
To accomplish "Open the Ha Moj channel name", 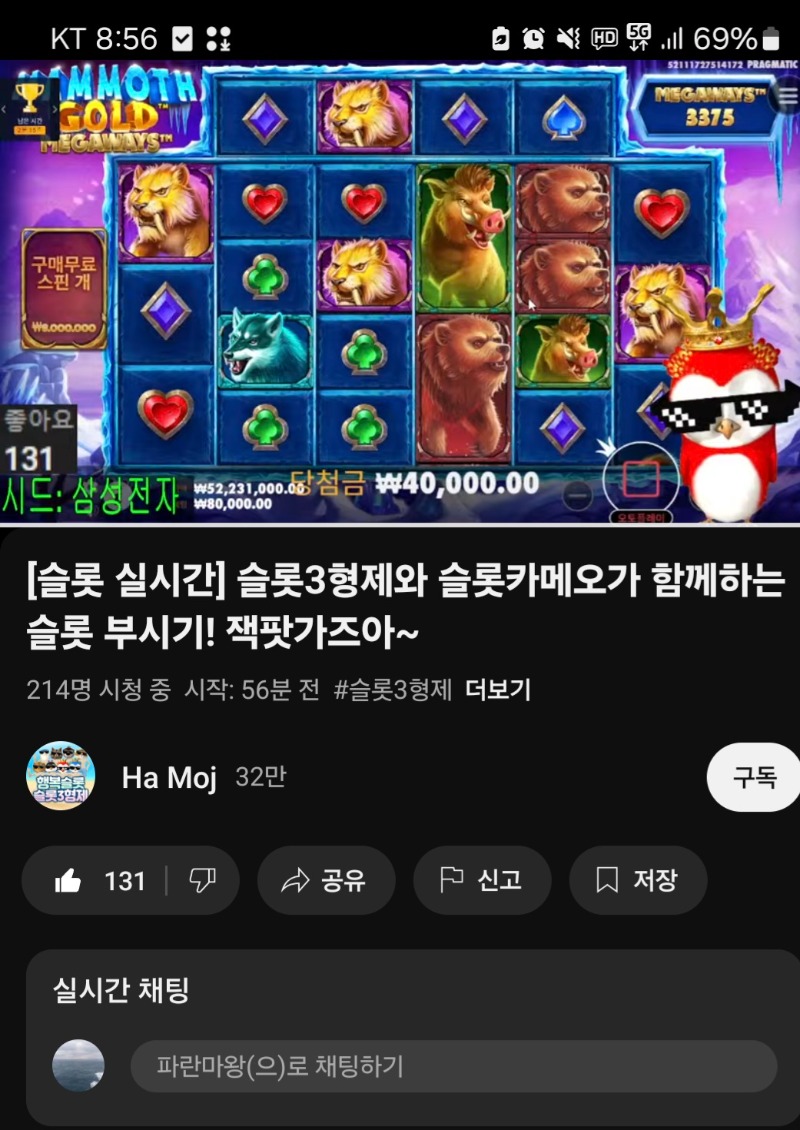I will [x=169, y=778].
